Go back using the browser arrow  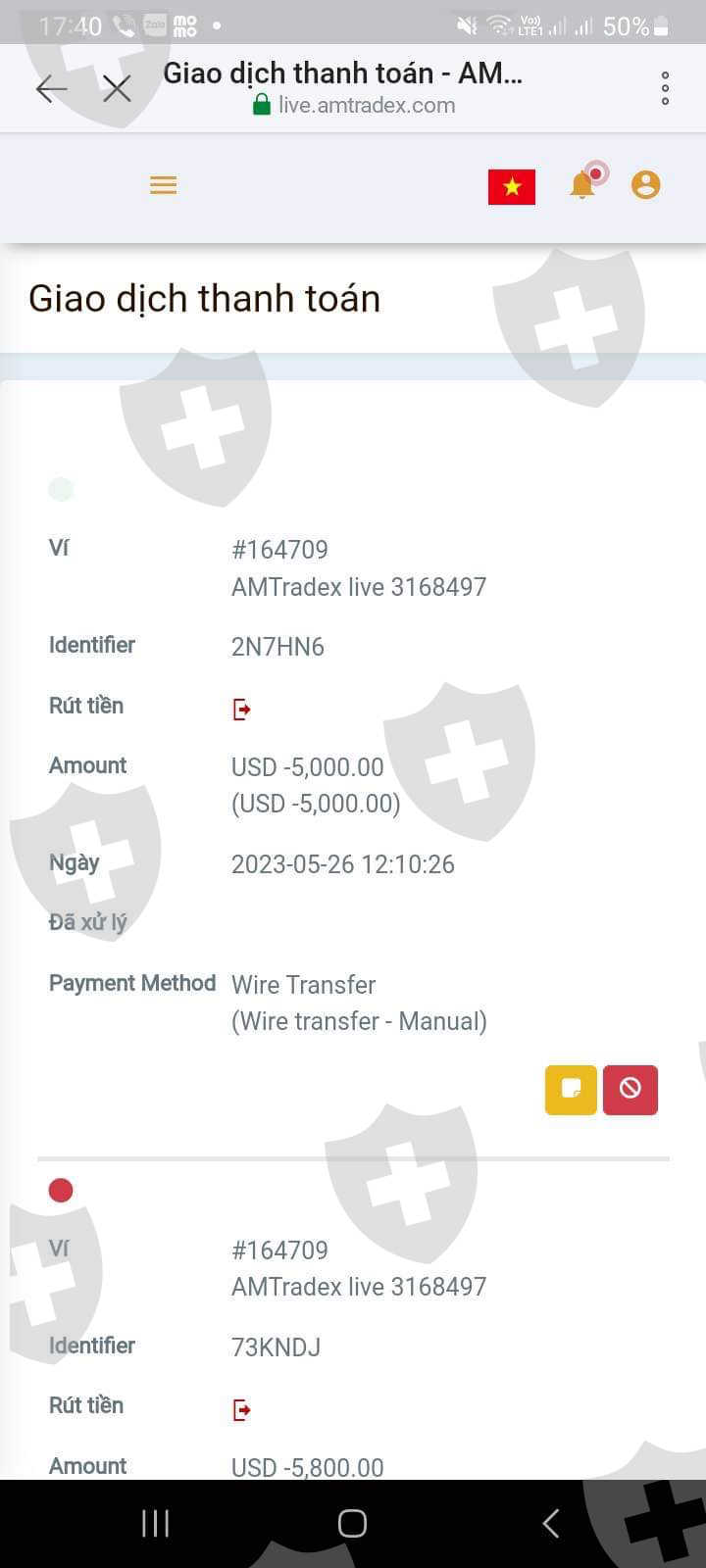[51, 89]
